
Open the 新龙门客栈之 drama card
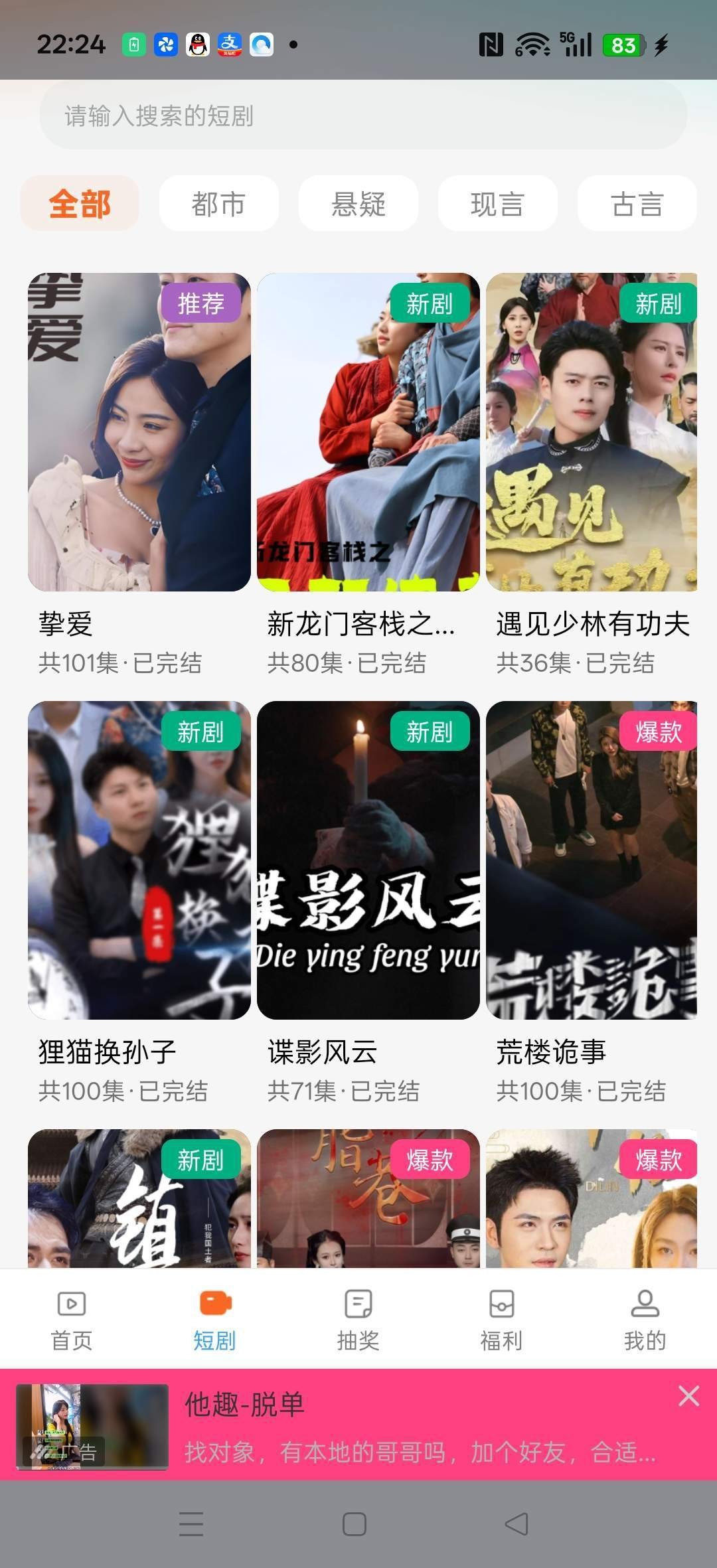368,432
